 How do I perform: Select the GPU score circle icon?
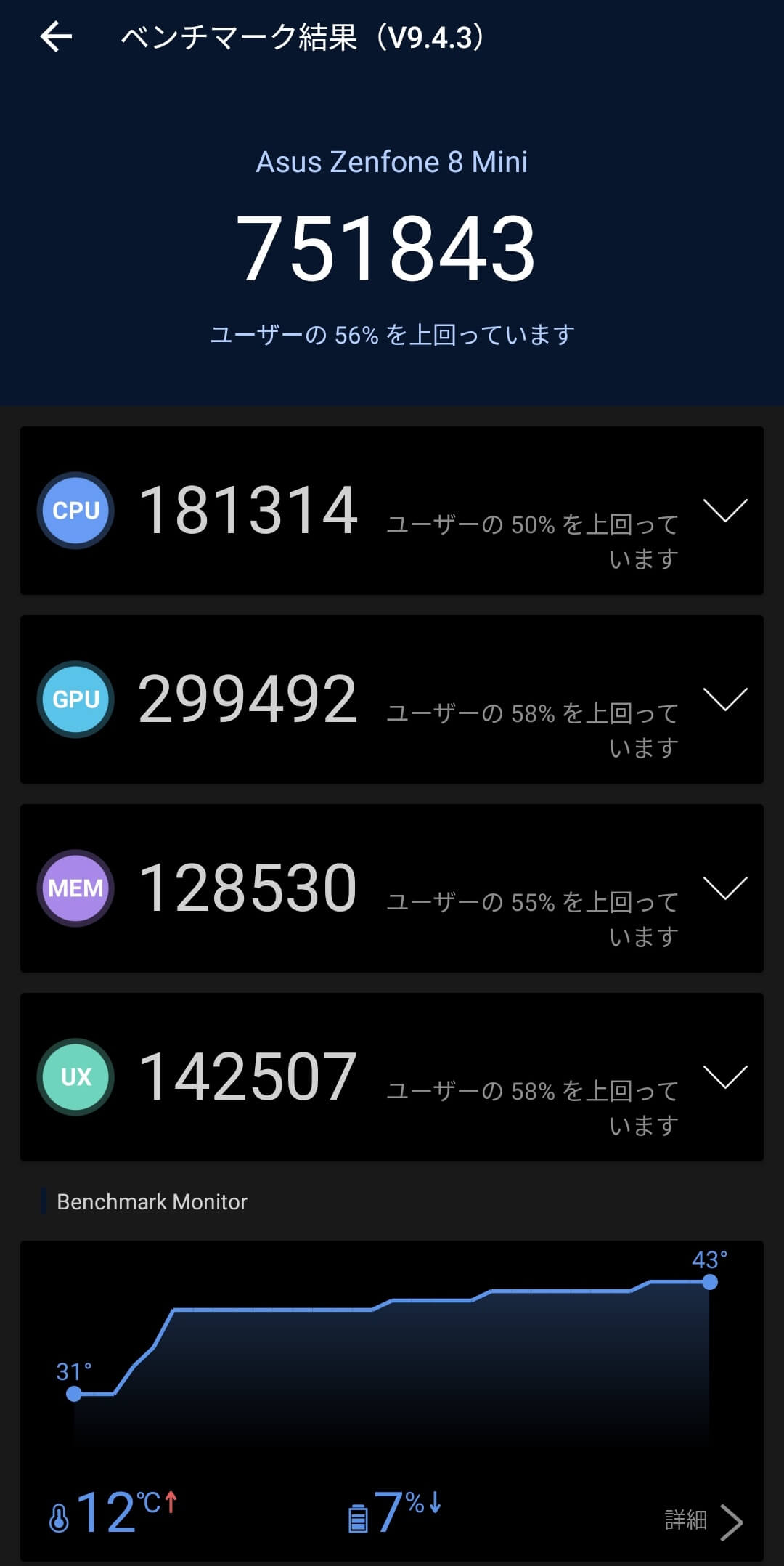pyautogui.click(x=75, y=699)
